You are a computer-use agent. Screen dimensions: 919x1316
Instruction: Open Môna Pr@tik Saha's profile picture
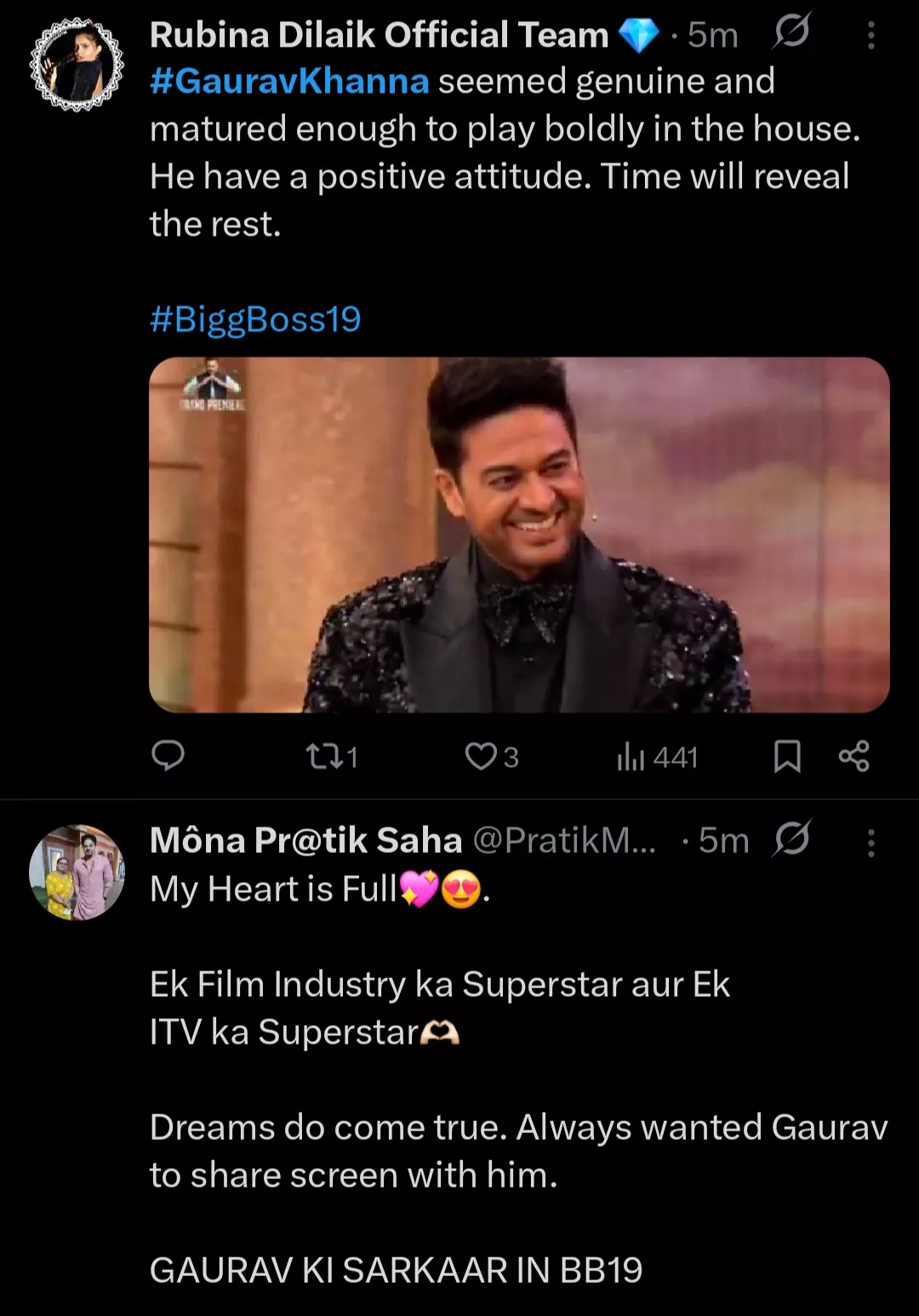tap(77, 872)
